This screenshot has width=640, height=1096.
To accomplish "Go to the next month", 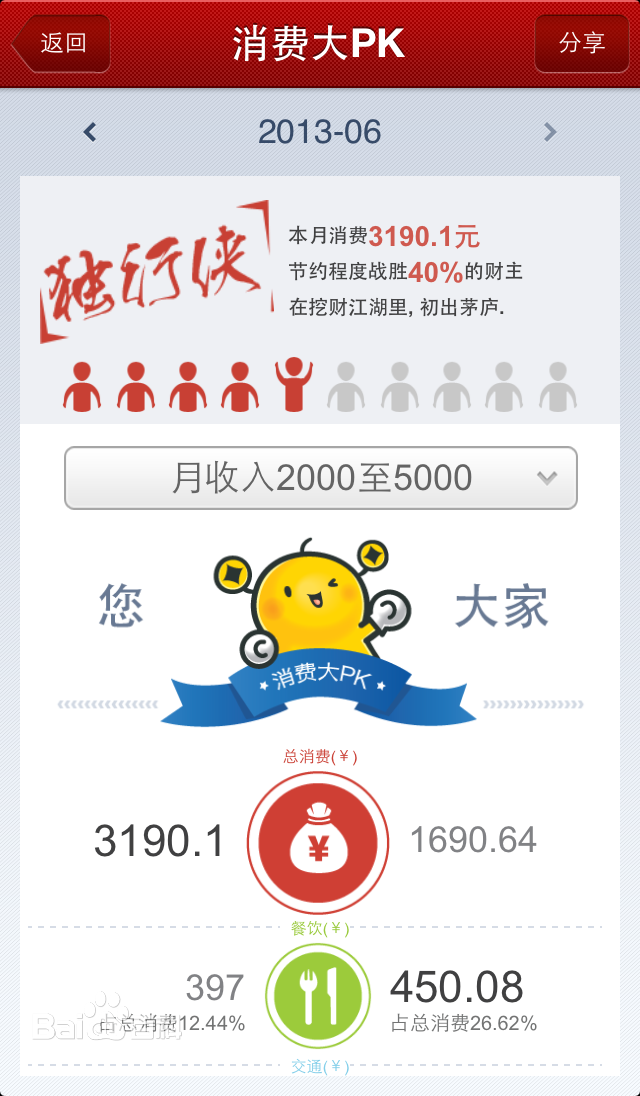I will click(549, 132).
